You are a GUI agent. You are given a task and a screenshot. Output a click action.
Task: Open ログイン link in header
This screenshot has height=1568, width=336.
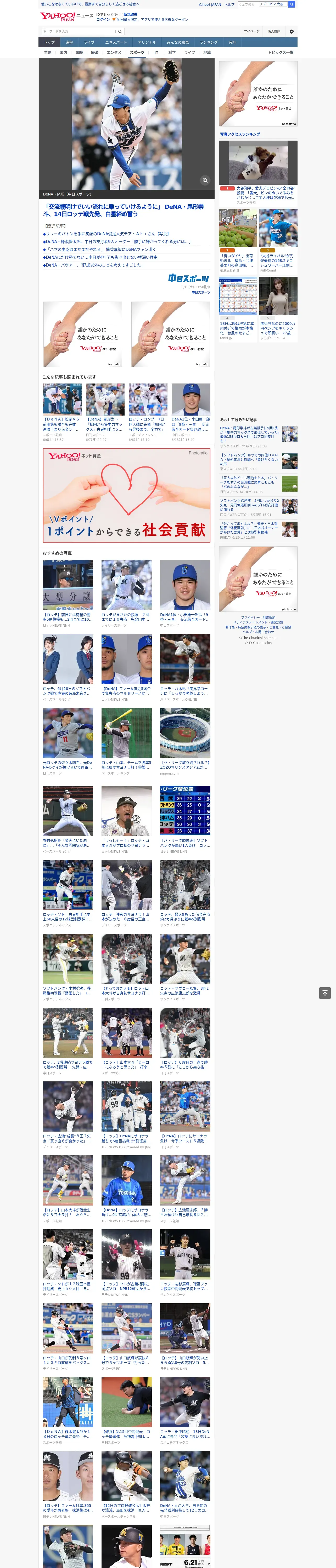point(103,20)
